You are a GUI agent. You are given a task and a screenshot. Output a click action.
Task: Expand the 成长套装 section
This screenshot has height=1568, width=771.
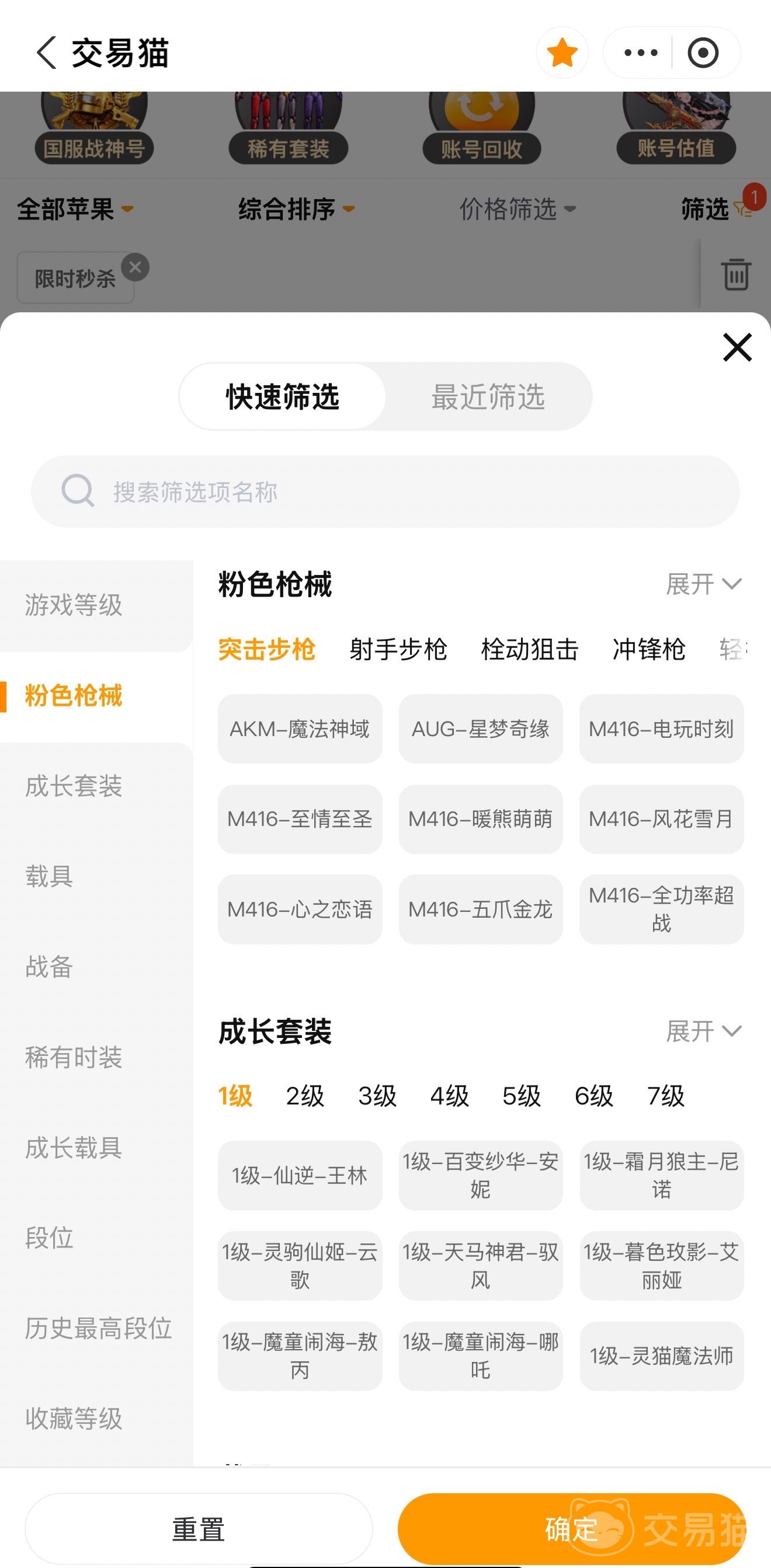703,1031
